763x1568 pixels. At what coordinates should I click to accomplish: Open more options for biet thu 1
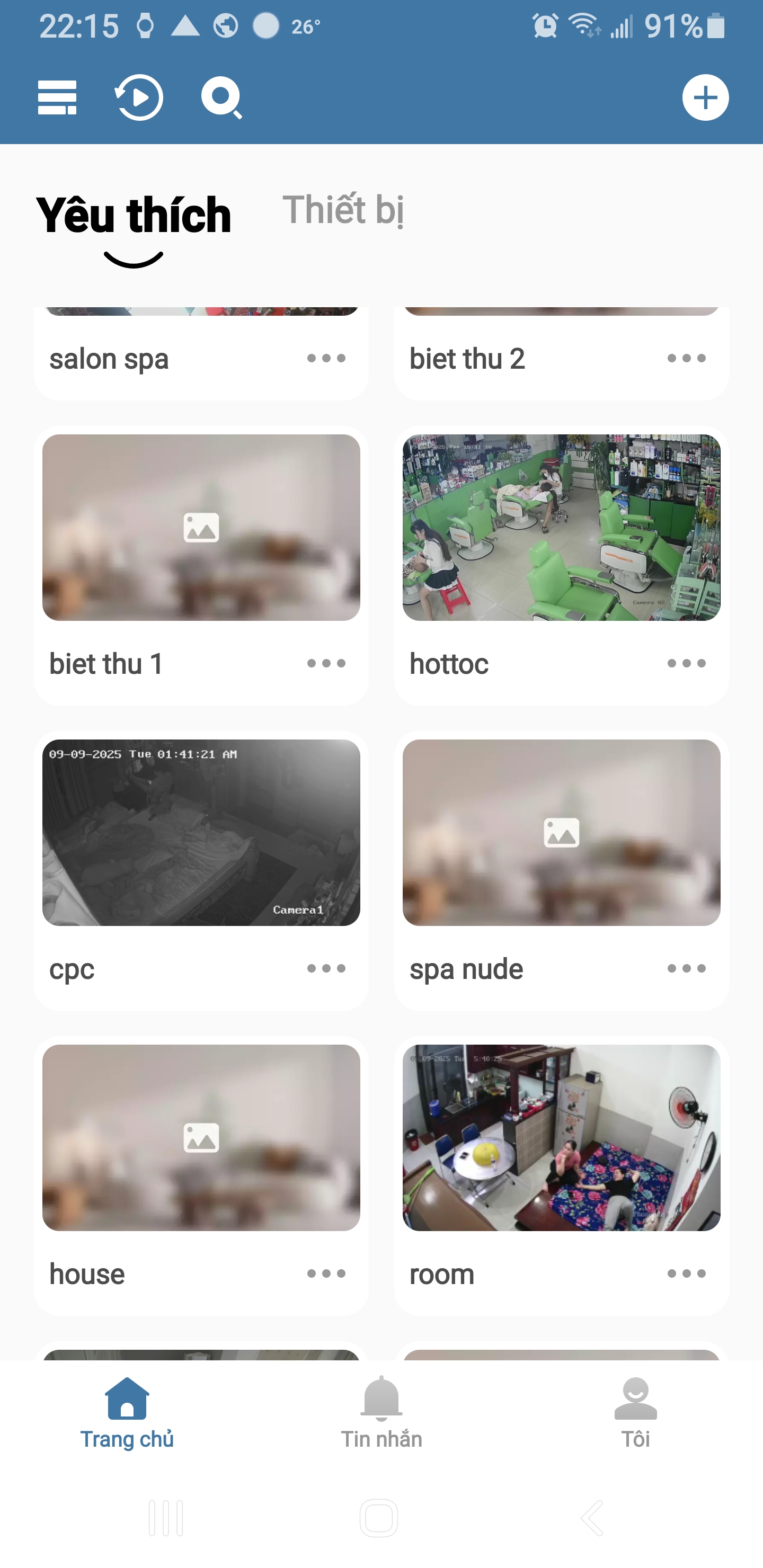point(326,663)
